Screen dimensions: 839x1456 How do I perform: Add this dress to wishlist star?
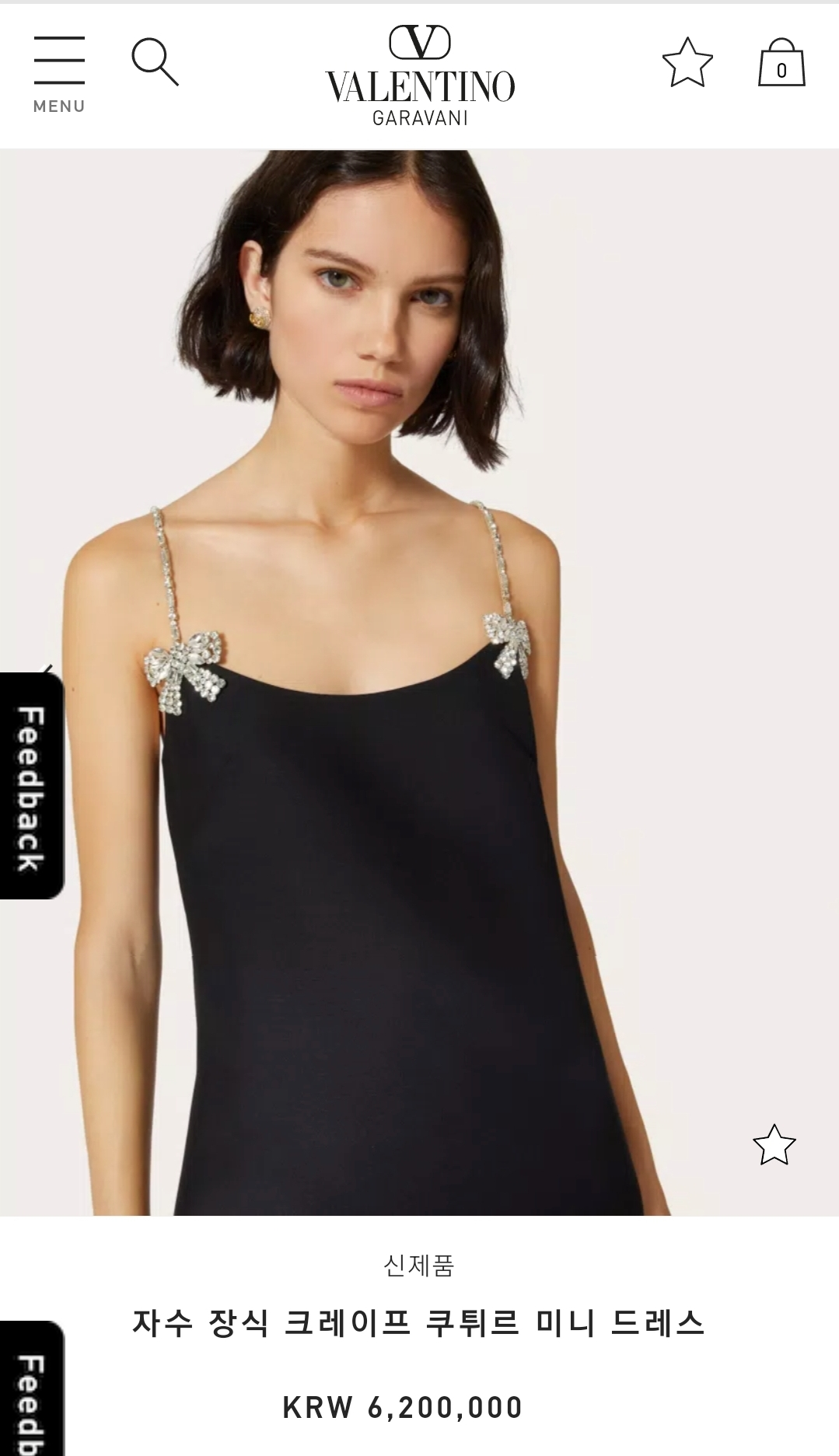pos(774,1144)
